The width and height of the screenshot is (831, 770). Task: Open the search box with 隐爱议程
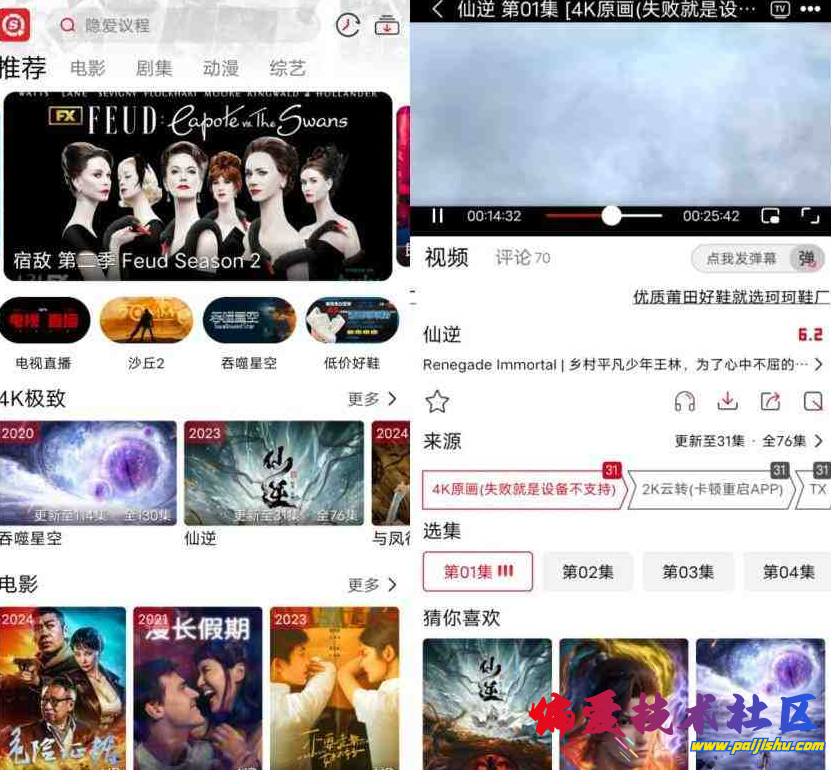tap(180, 25)
